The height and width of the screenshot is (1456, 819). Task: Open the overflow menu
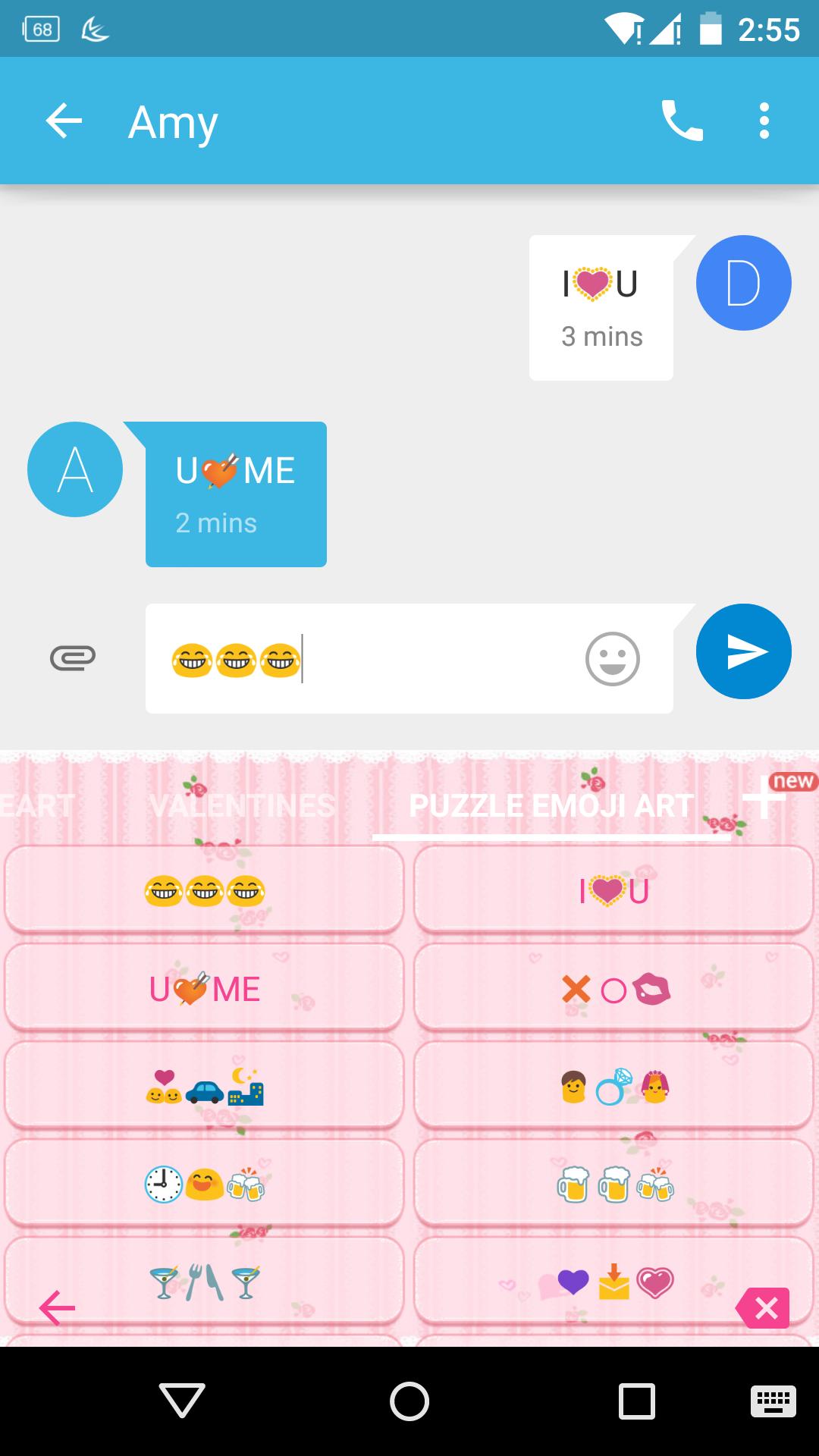click(764, 121)
